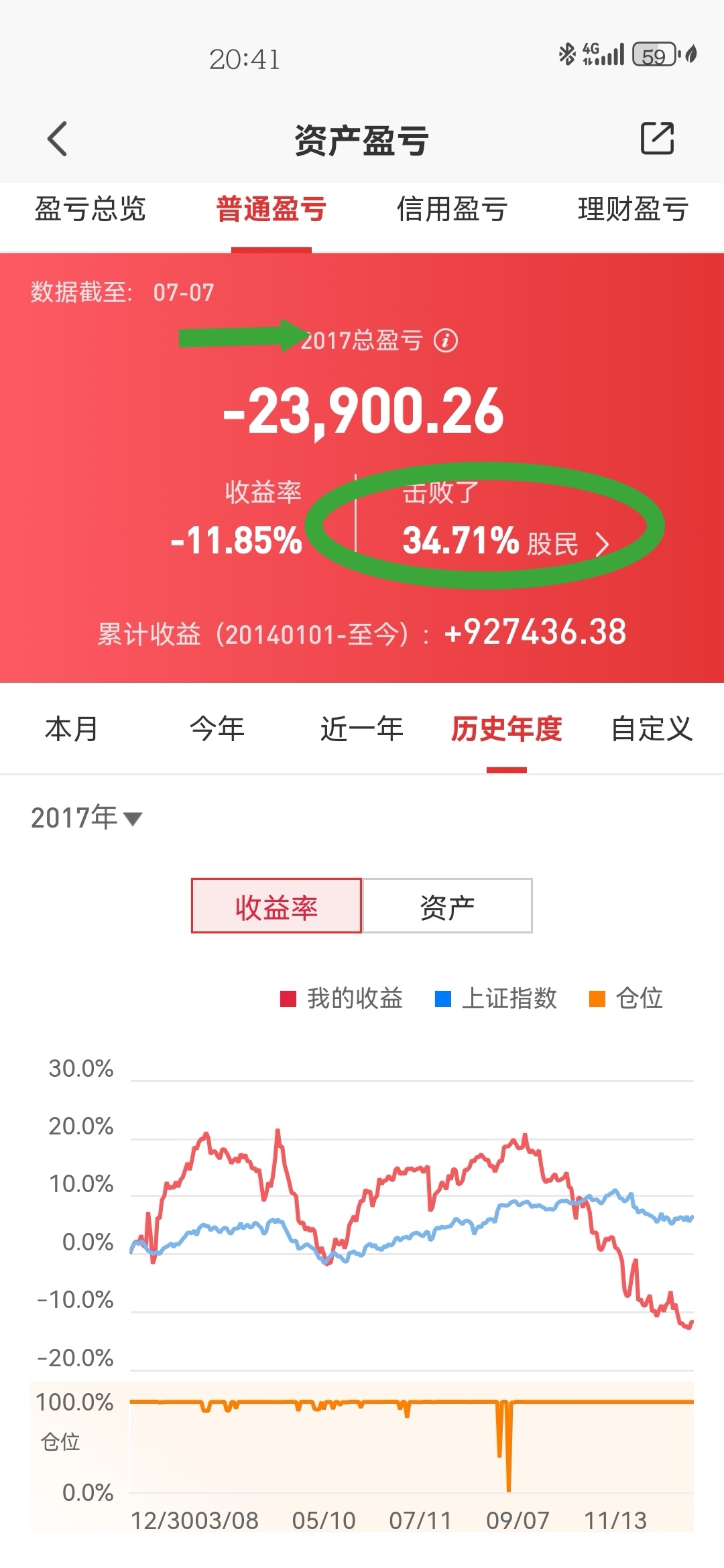Switch to the 盈亏总览 tab
724x1568 pixels.
pyautogui.click(x=90, y=209)
